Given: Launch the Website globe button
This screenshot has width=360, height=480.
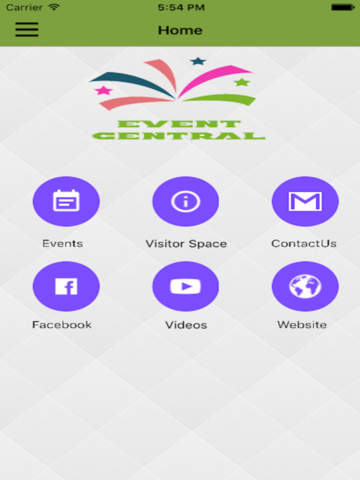Looking at the screenshot, I should 305,286.
